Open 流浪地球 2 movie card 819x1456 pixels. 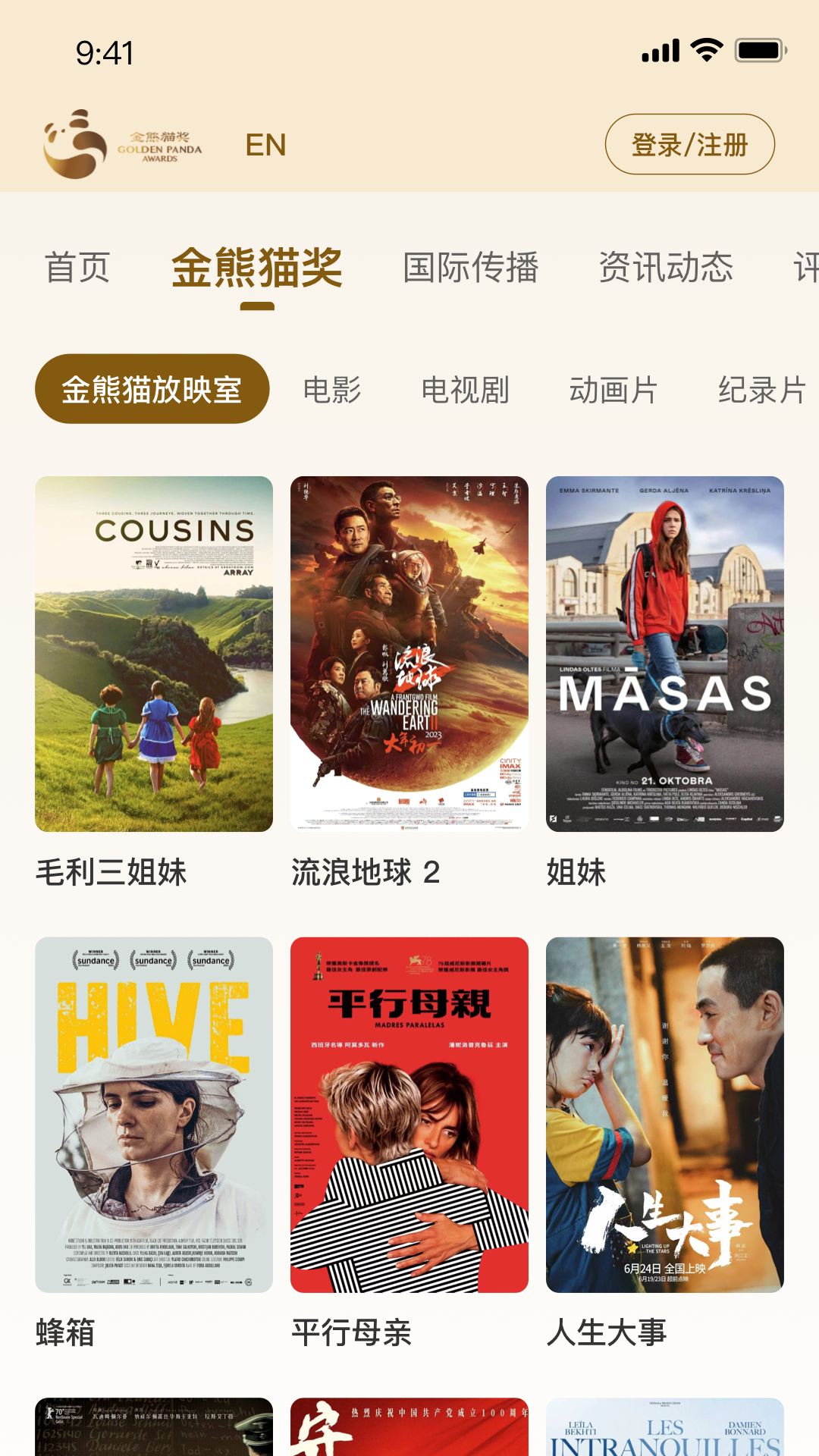[x=409, y=654]
